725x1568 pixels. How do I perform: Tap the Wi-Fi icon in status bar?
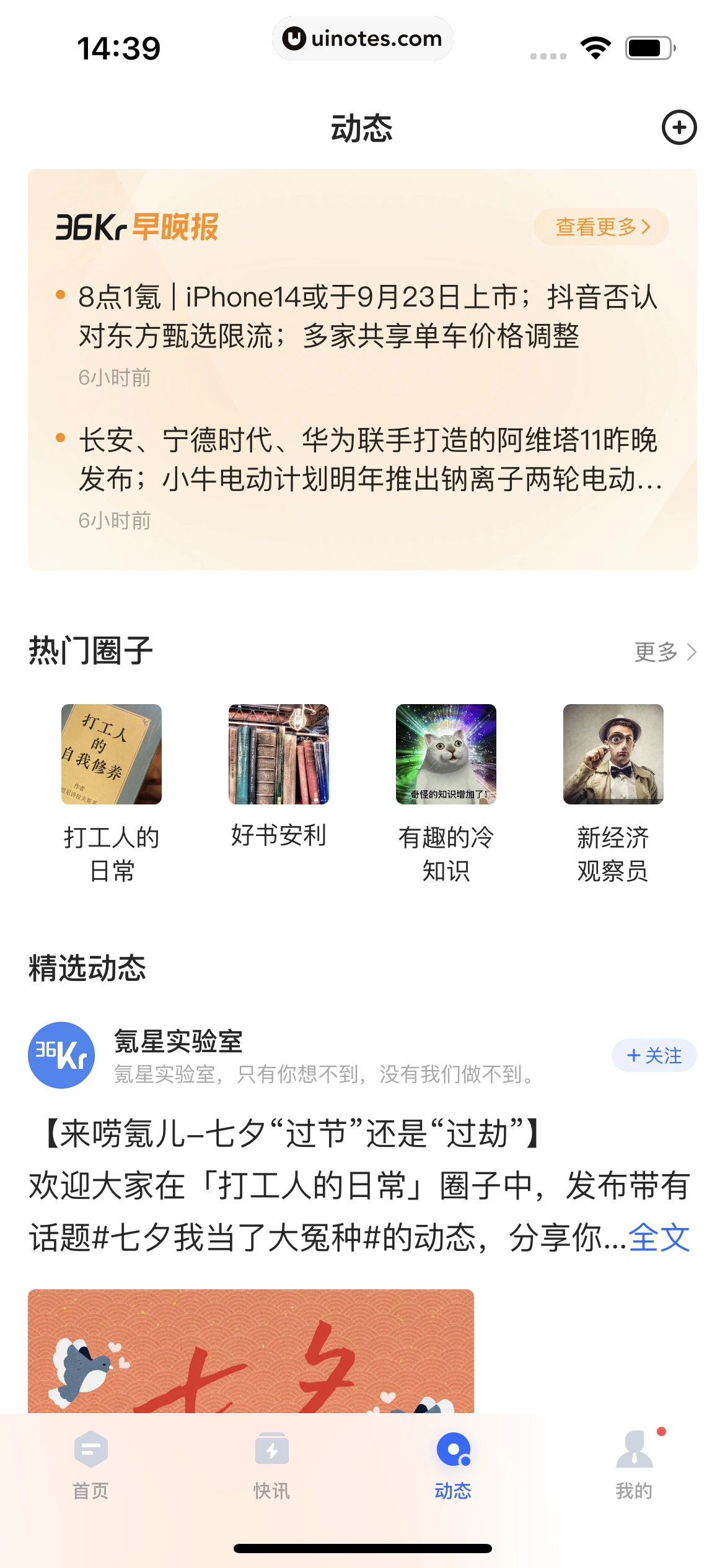(595, 46)
